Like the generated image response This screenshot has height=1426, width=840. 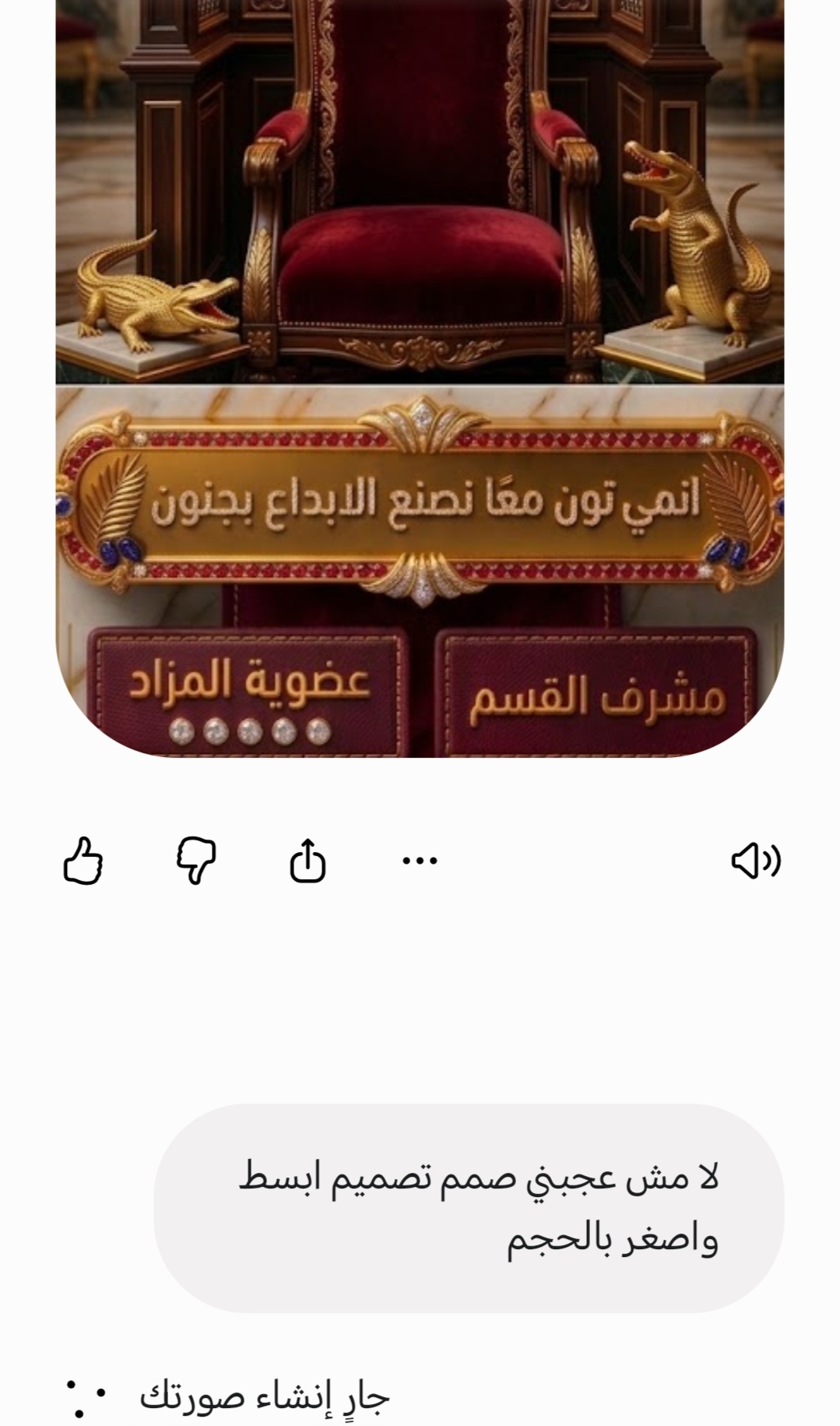click(x=83, y=861)
